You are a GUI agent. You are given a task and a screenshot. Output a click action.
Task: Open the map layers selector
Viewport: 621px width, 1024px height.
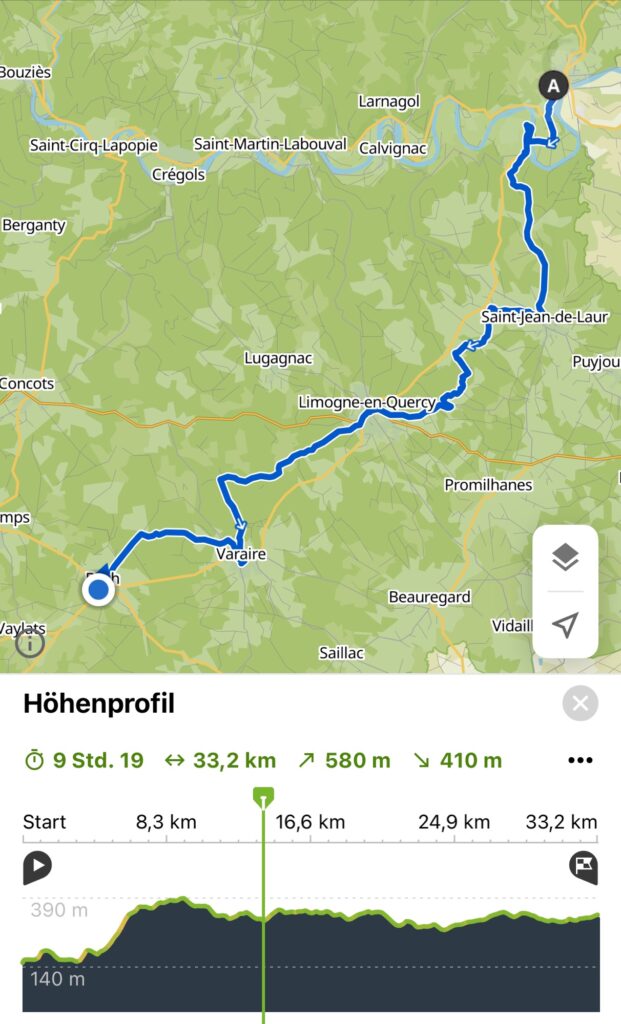click(x=565, y=557)
